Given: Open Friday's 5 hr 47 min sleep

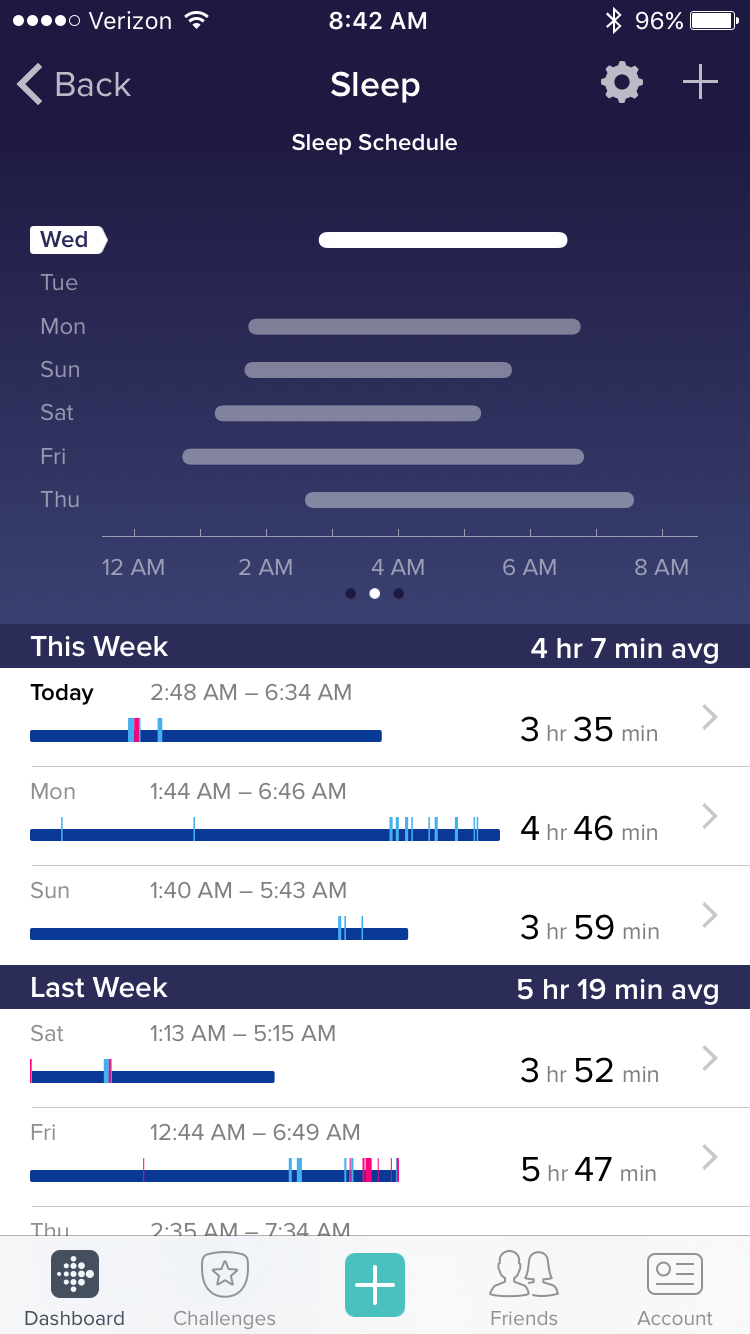Looking at the screenshot, I should click(x=375, y=1156).
